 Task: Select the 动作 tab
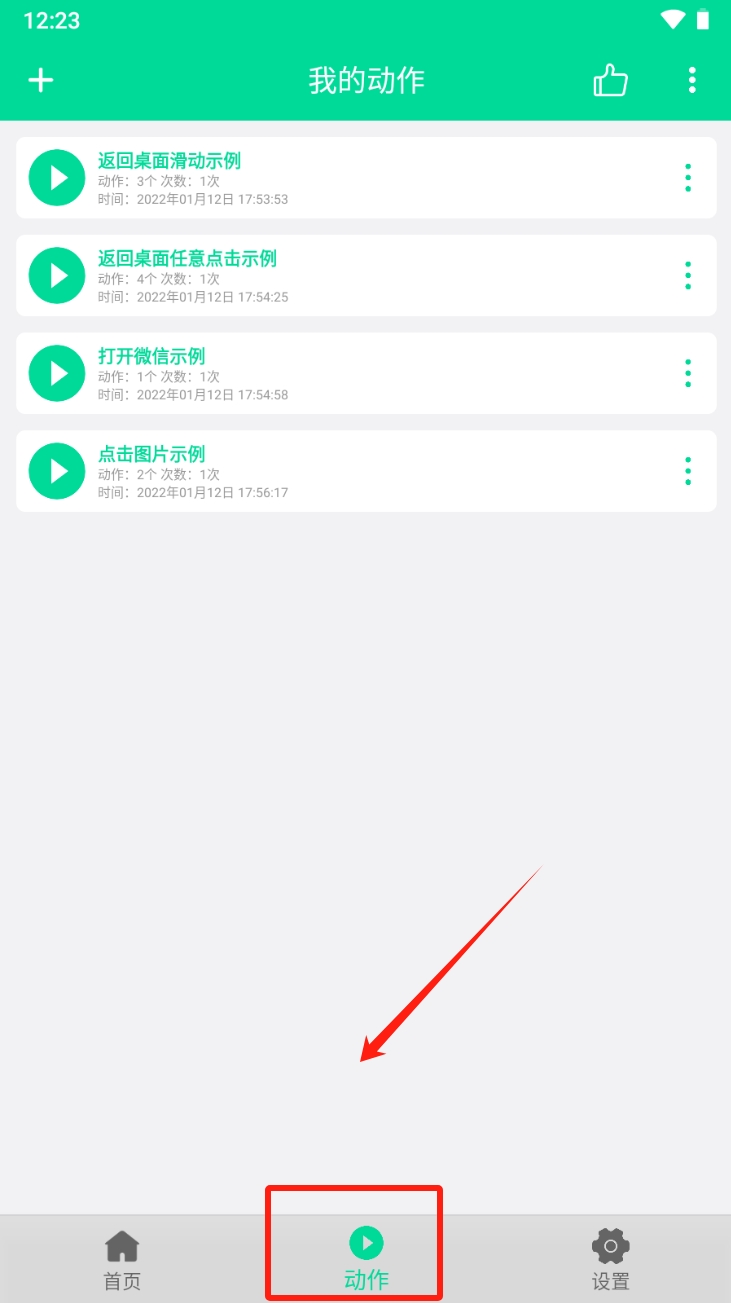point(366,1260)
